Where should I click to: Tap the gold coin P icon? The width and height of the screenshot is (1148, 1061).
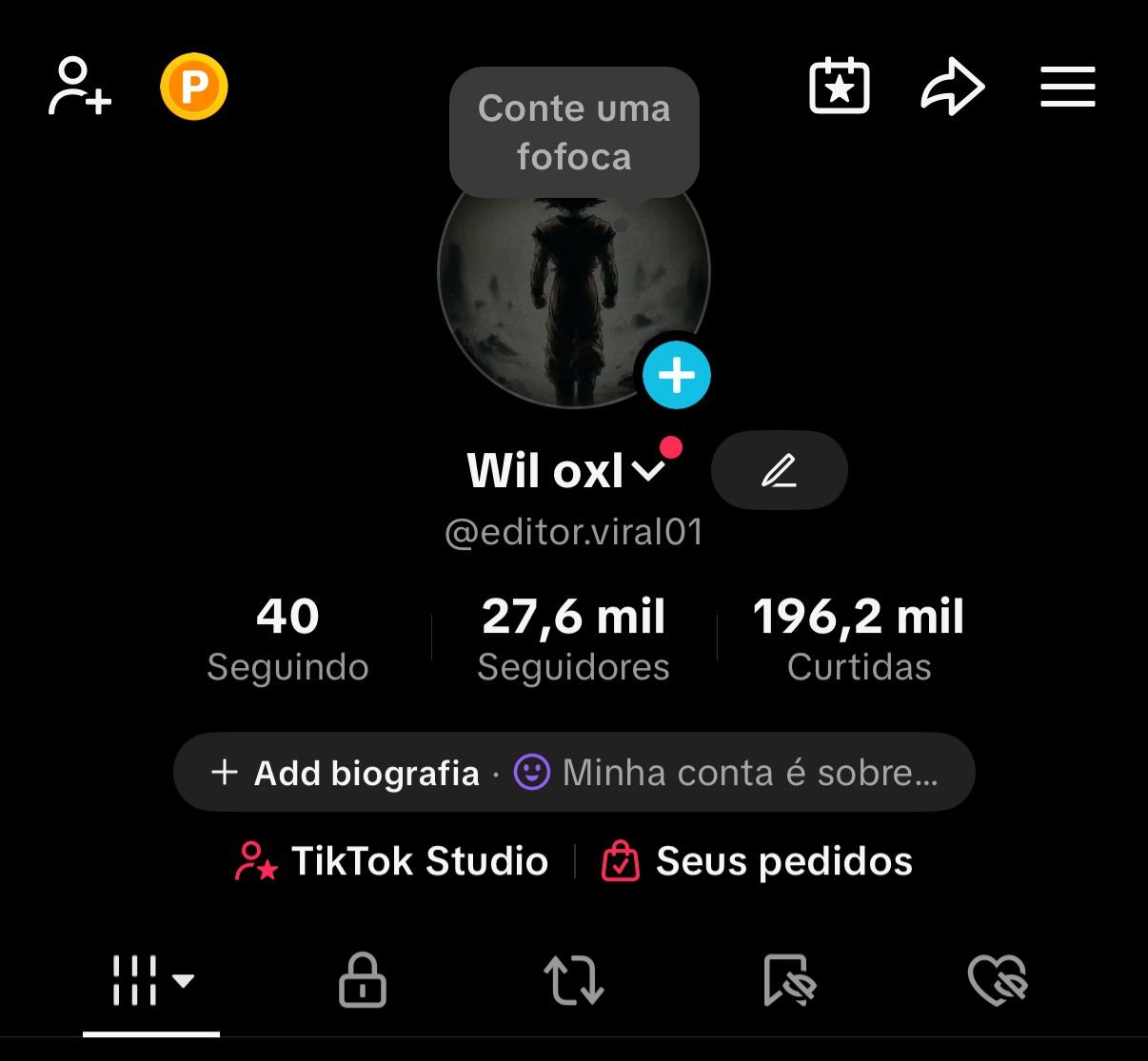pos(194,88)
